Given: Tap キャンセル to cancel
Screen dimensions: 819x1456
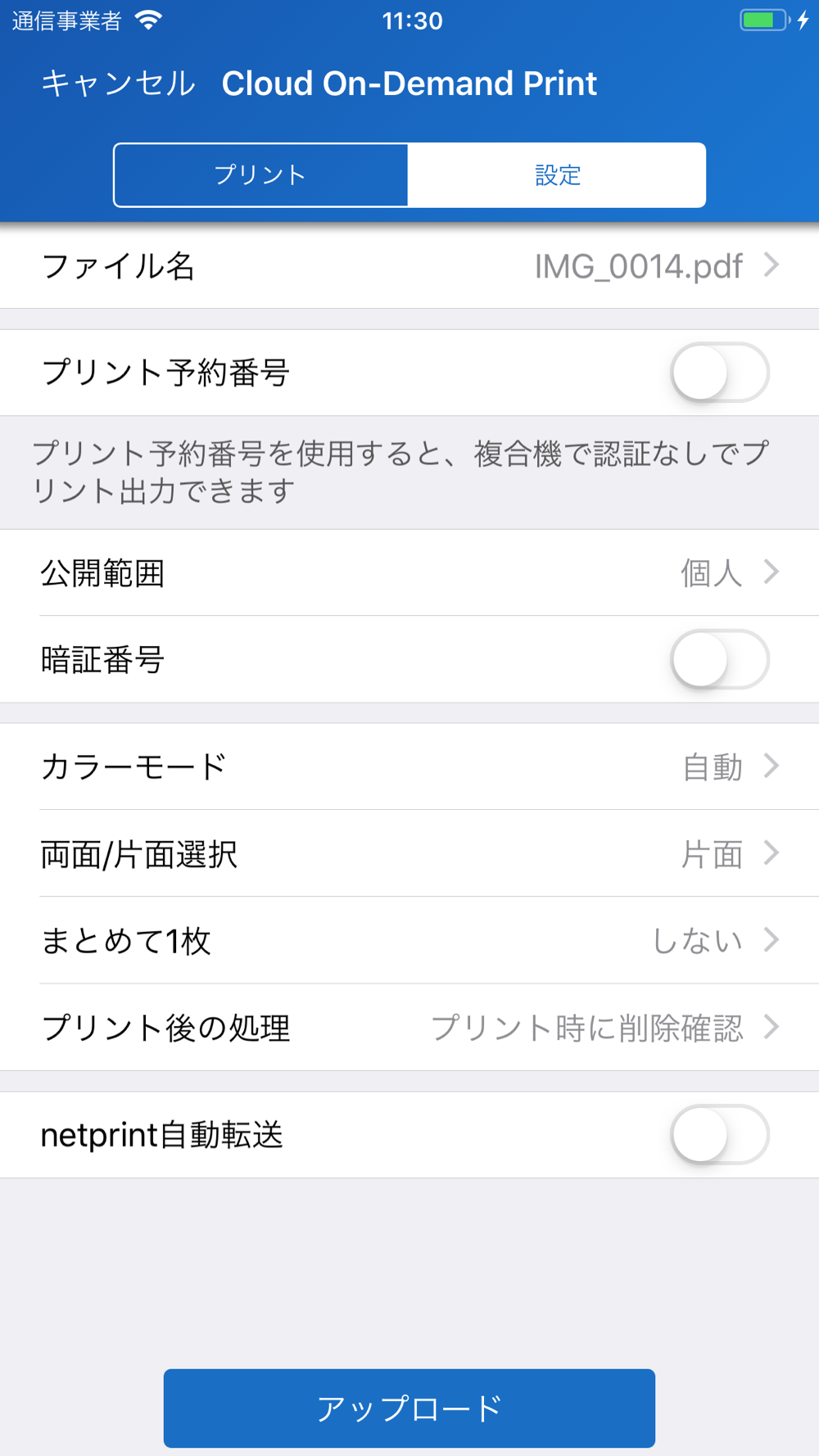Looking at the screenshot, I should click(x=118, y=84).
